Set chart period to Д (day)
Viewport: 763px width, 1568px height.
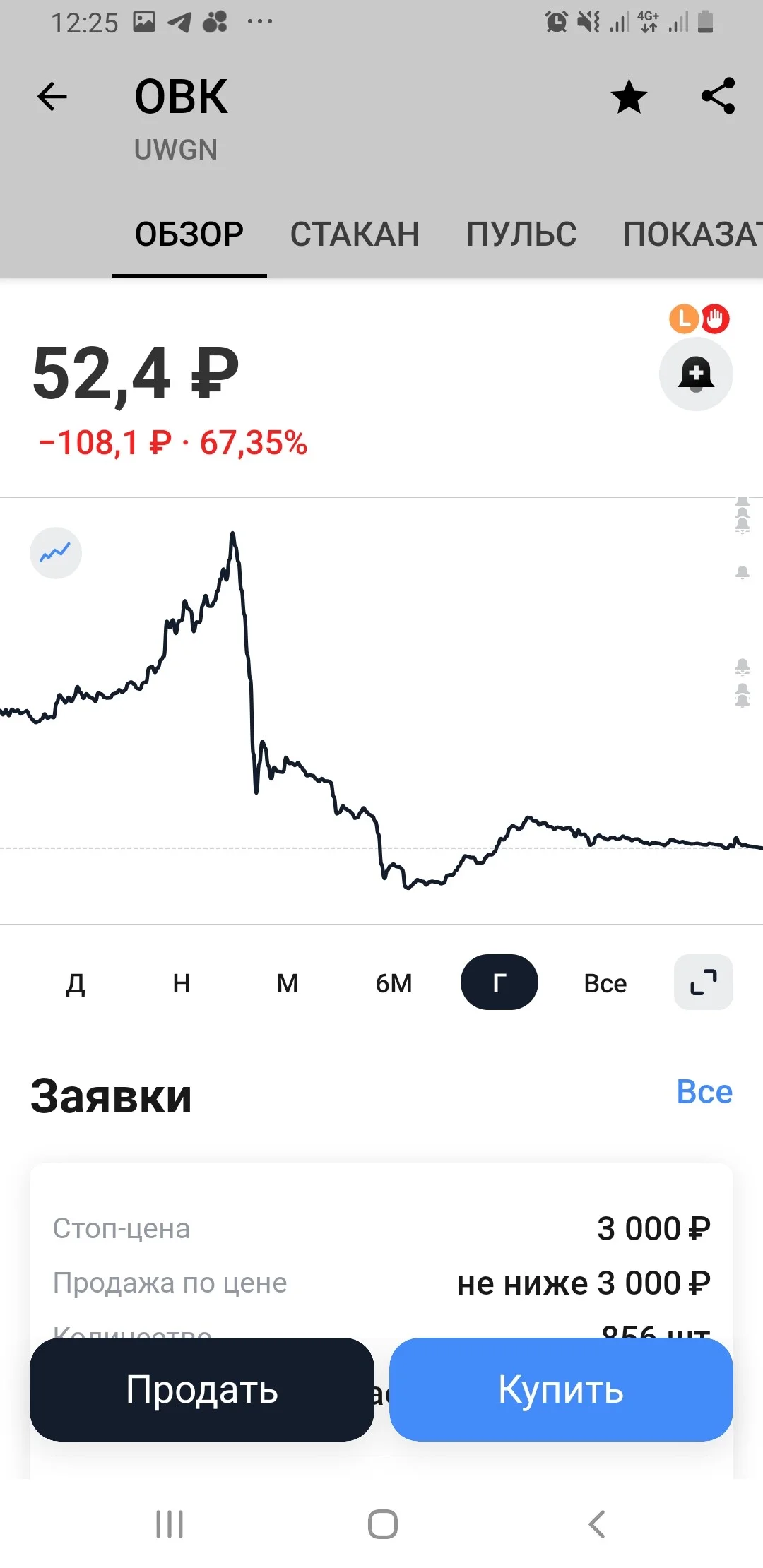point(76,982)
